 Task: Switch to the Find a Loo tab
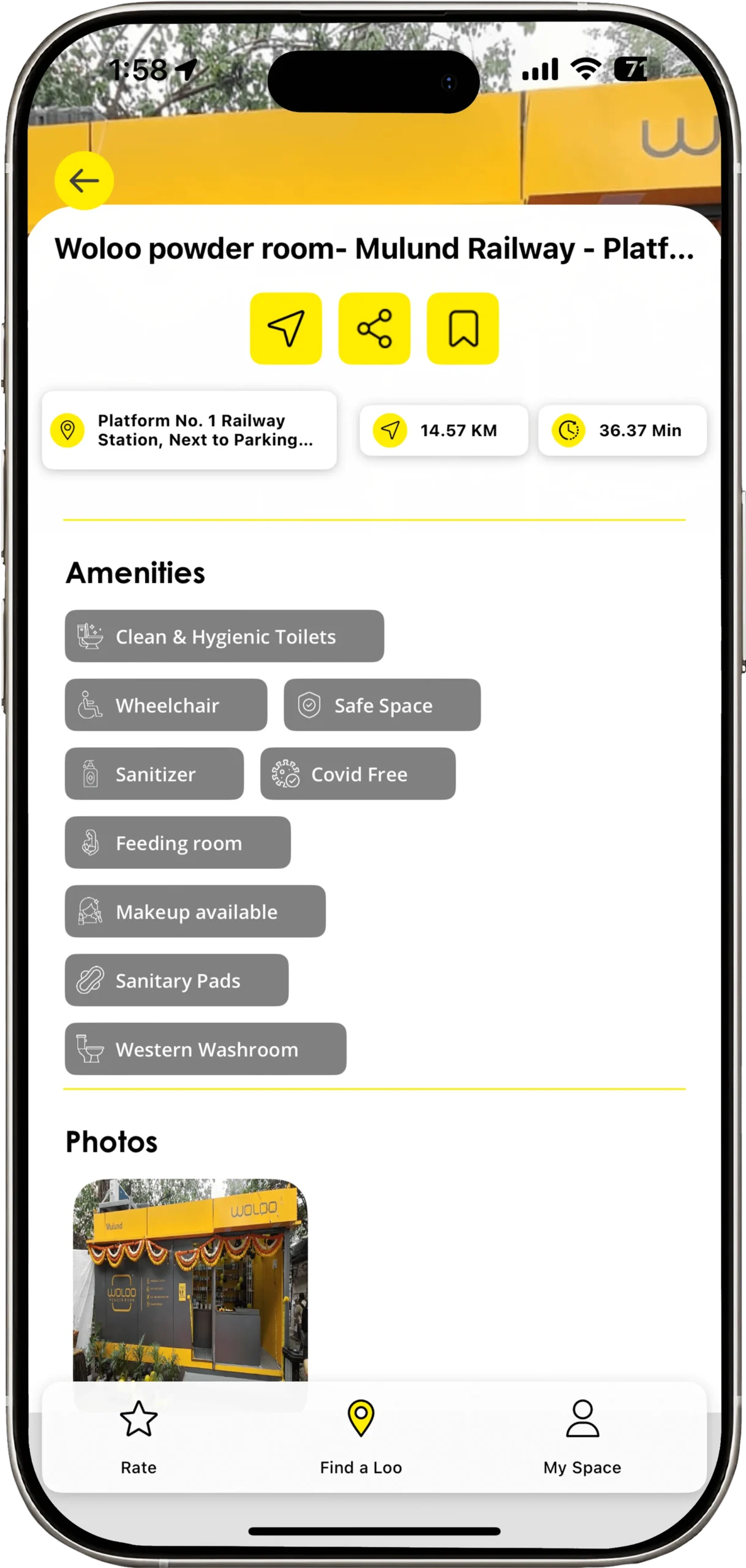(361, 1436)
